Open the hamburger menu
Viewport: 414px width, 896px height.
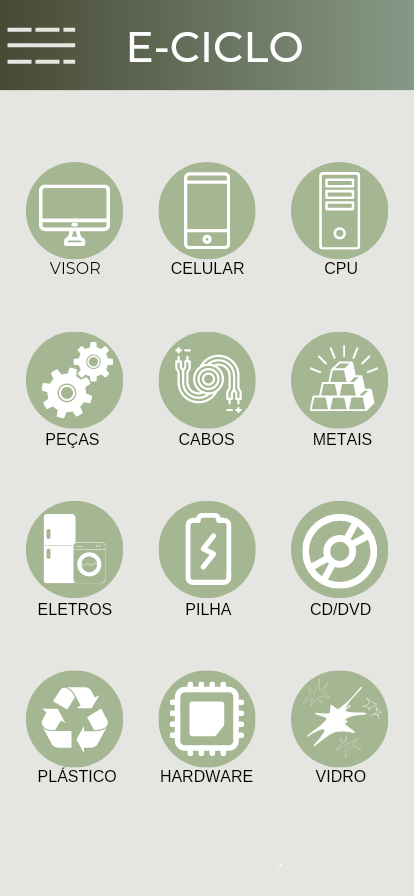pyautogui.click(x=41, y=45)
